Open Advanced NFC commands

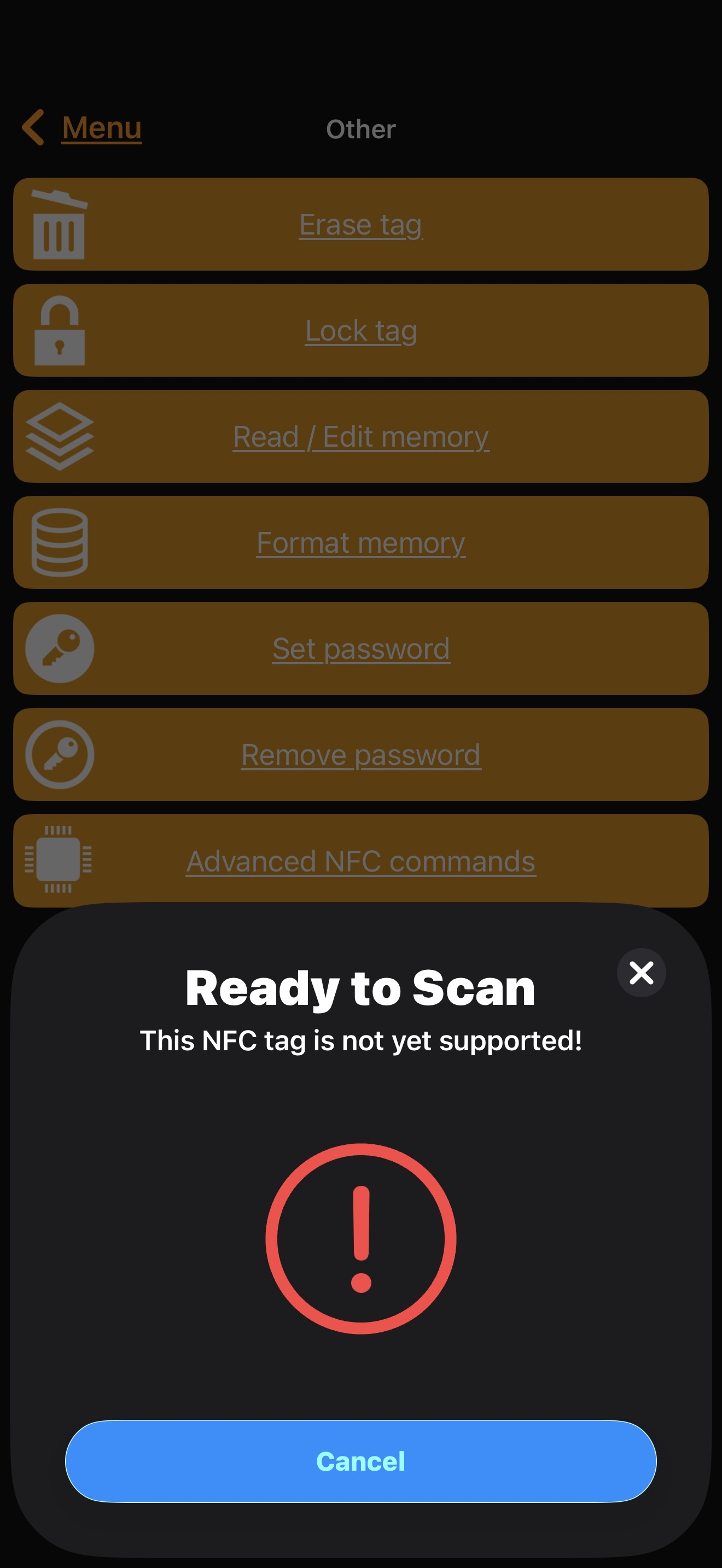(x=360, y=860)
